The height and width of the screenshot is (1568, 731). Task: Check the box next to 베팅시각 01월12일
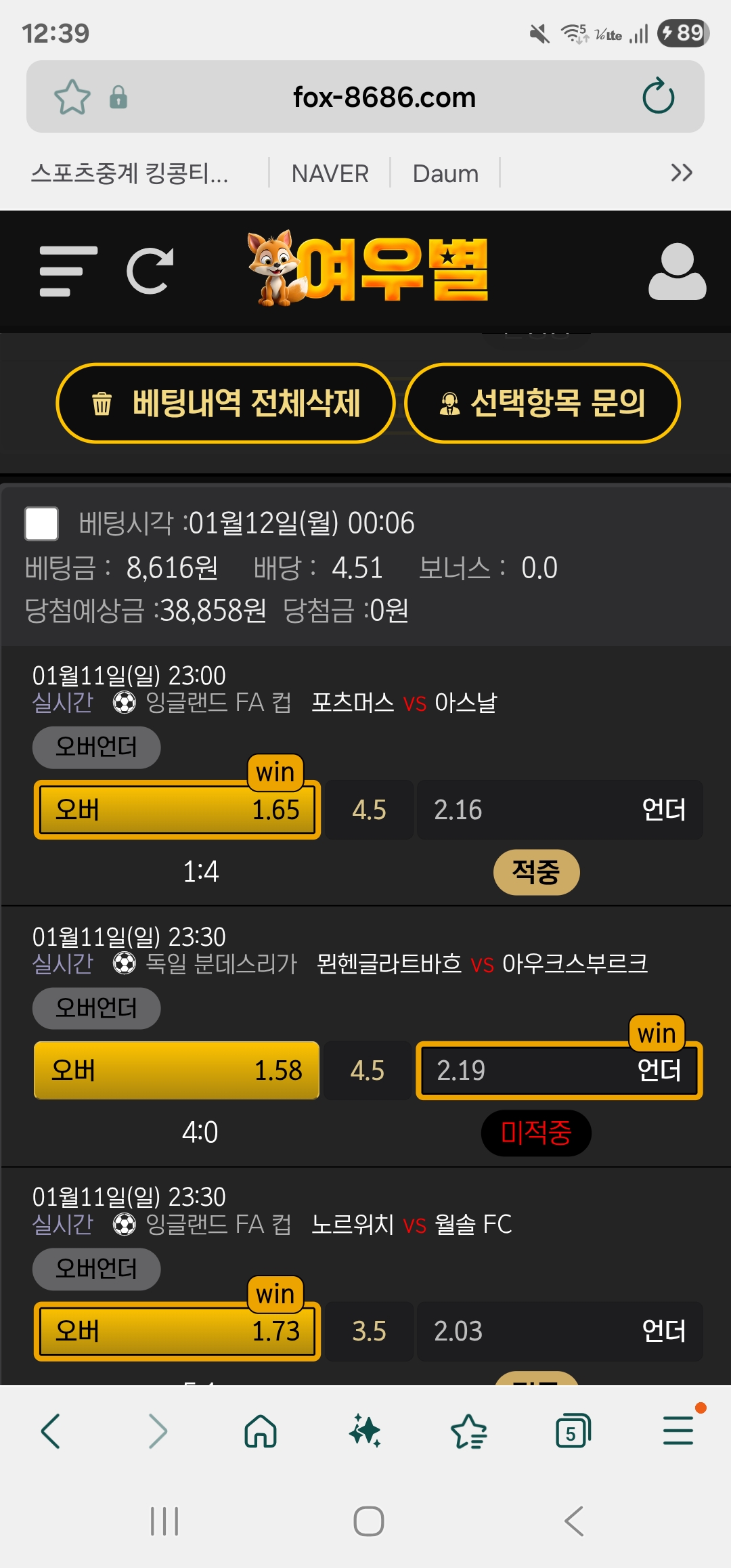(41, 523)
